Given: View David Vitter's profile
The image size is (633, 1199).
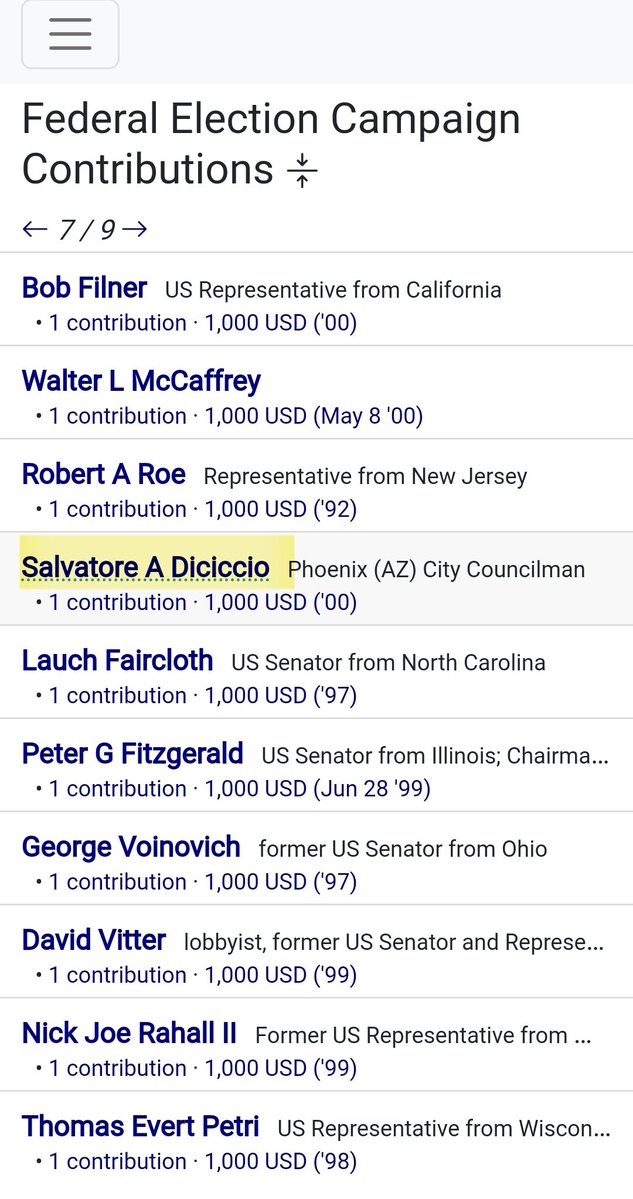Looking at the screenshot, I should coord(93,941).
